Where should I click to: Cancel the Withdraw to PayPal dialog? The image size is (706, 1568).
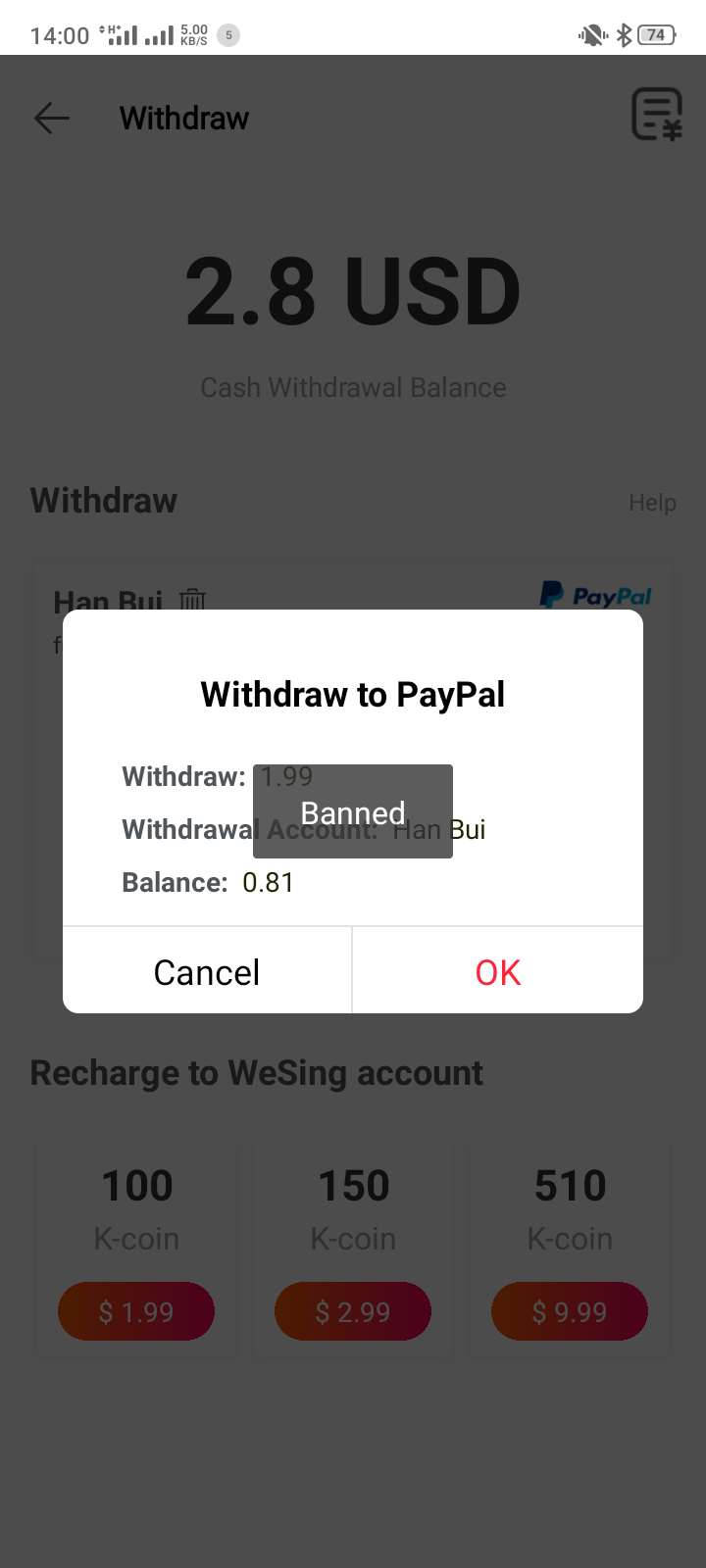[207, 971]
